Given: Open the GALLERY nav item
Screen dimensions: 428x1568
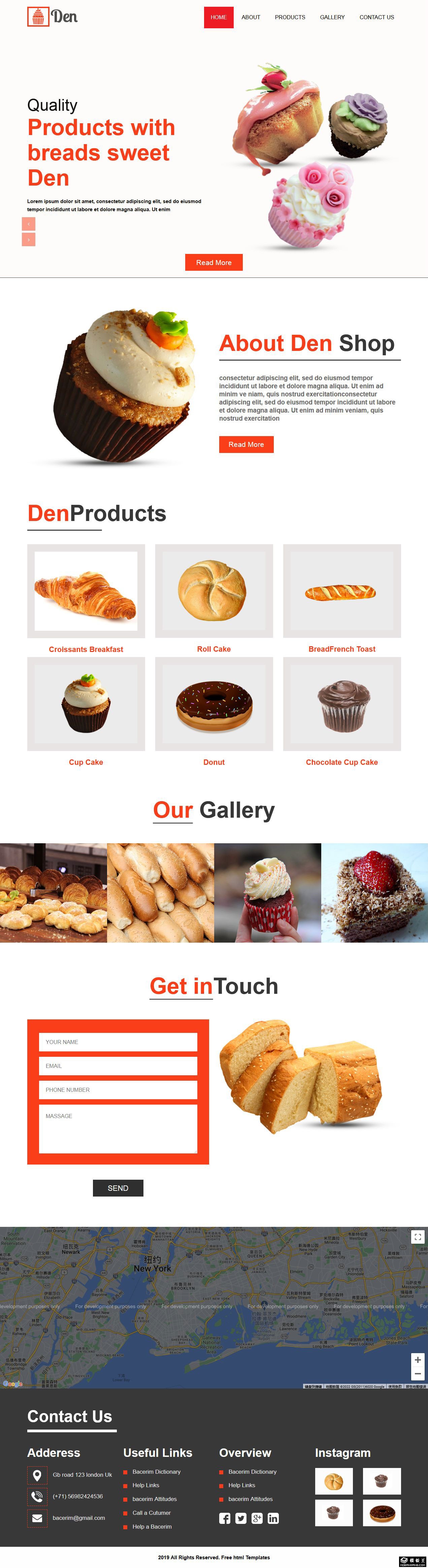Looking at the screenshot, I should (332, 17).
